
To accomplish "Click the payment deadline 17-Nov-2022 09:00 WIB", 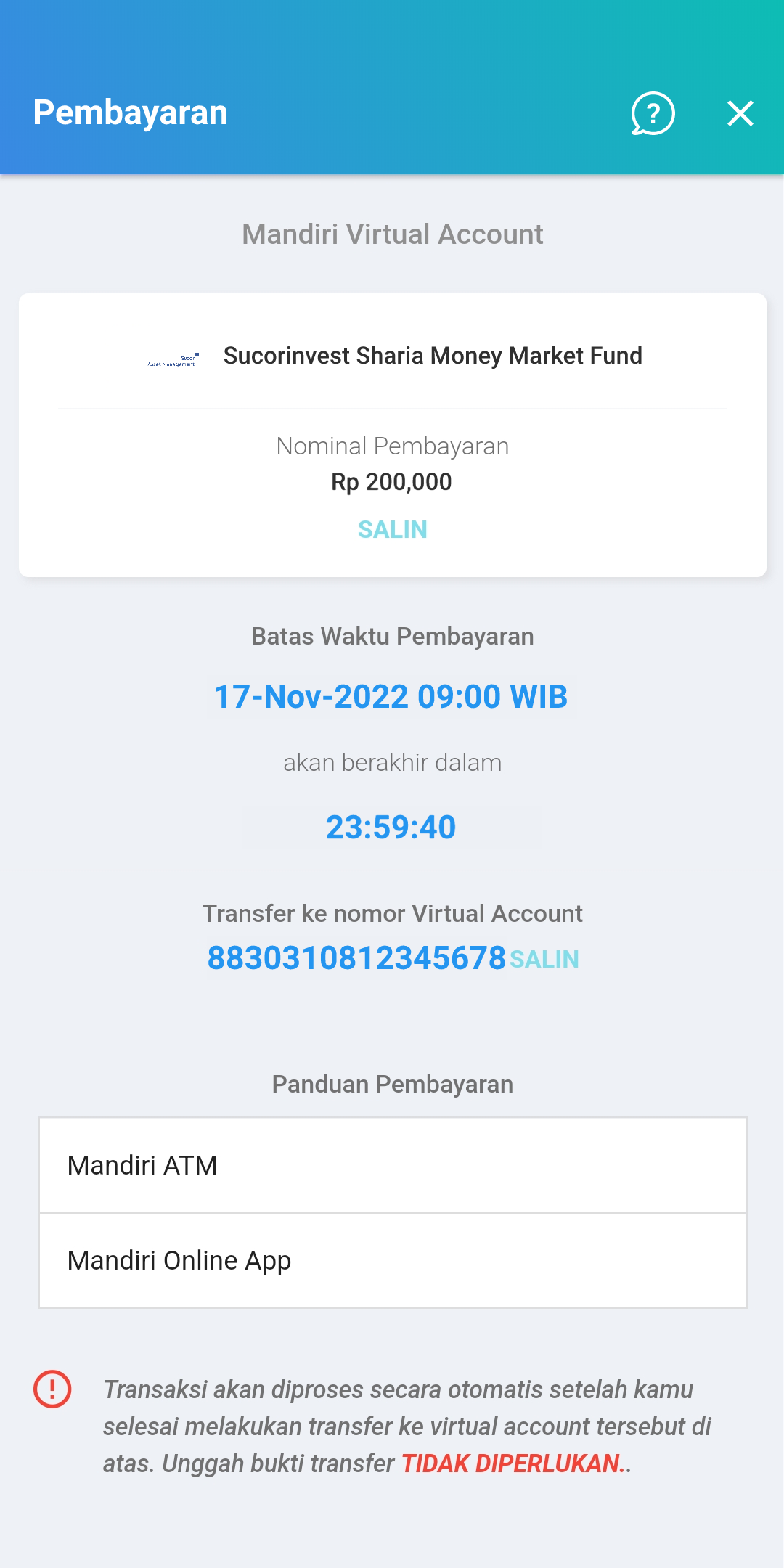I will coord(392,696).
